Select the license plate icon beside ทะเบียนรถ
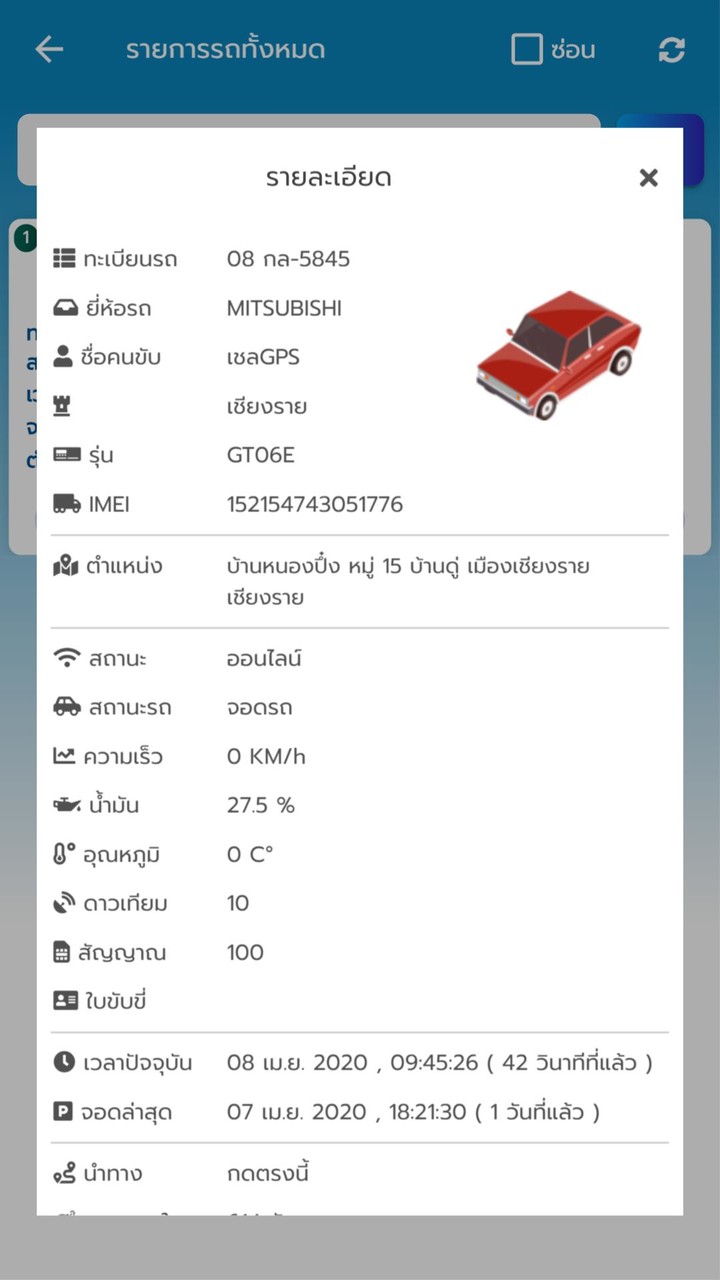Screen dimensions: 720x1280 click(64, 258)
